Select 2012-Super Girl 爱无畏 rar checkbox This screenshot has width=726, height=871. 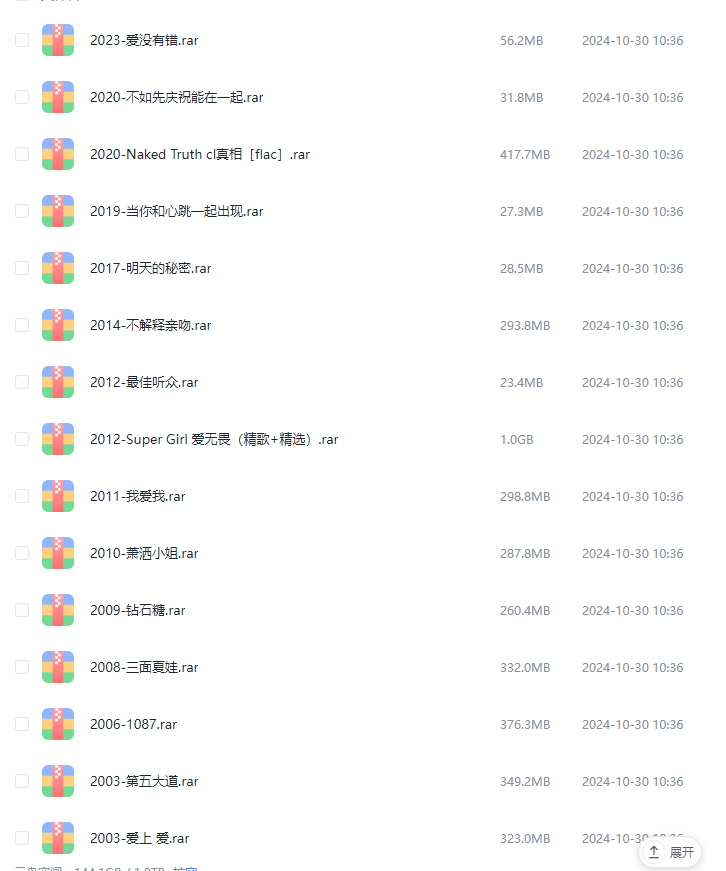click(22, 439)
